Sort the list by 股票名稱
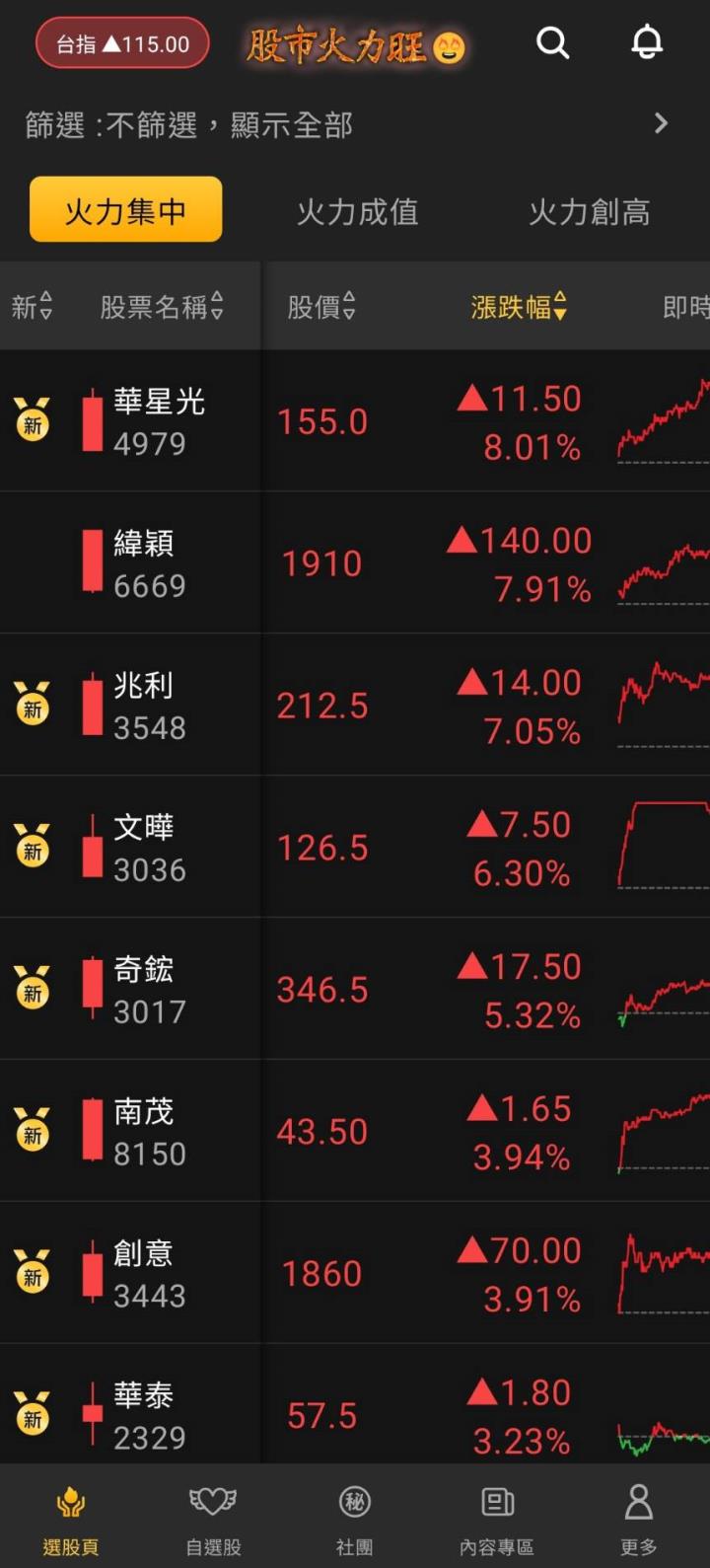 tap(162, 307)
